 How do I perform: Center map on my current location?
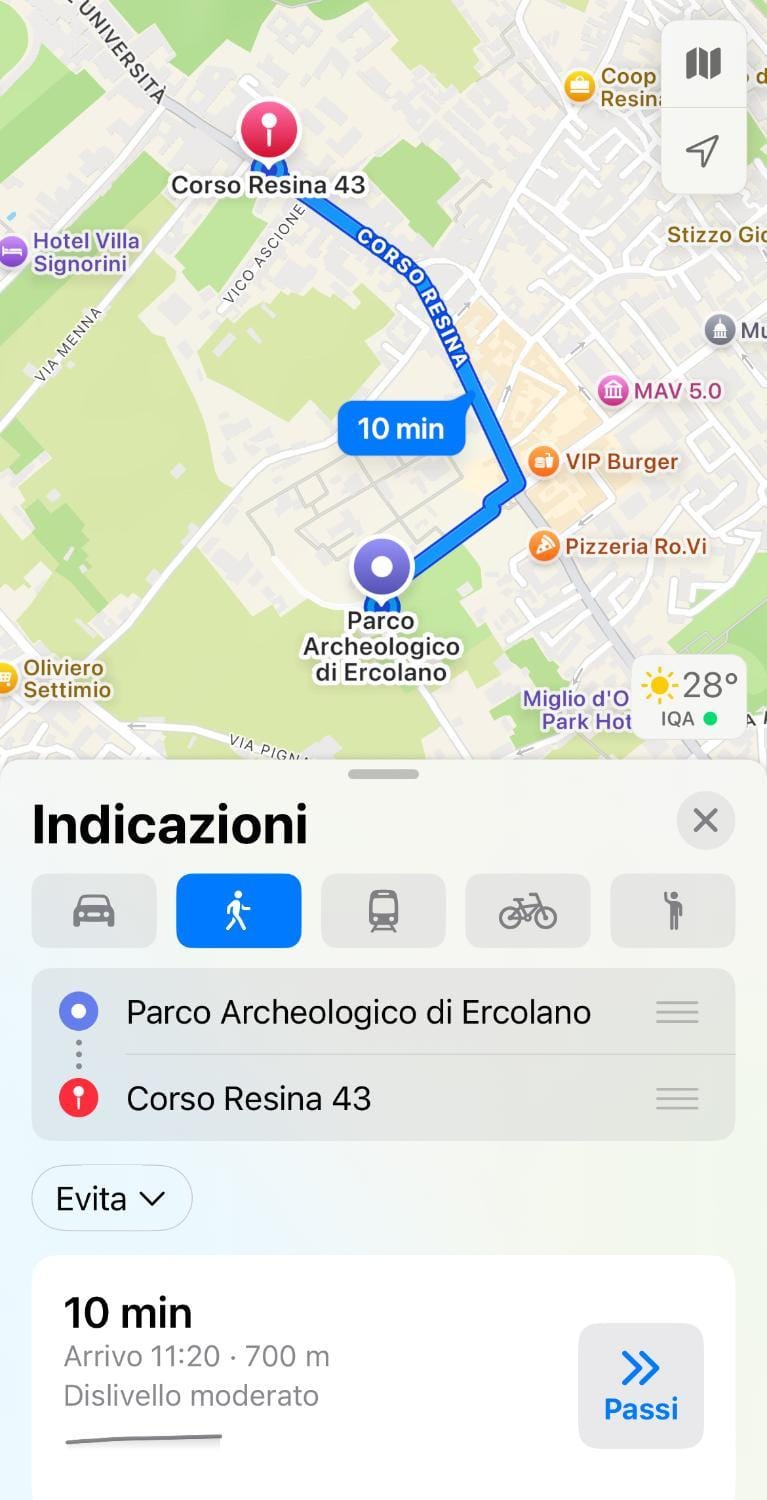click(x=703, y=151)
